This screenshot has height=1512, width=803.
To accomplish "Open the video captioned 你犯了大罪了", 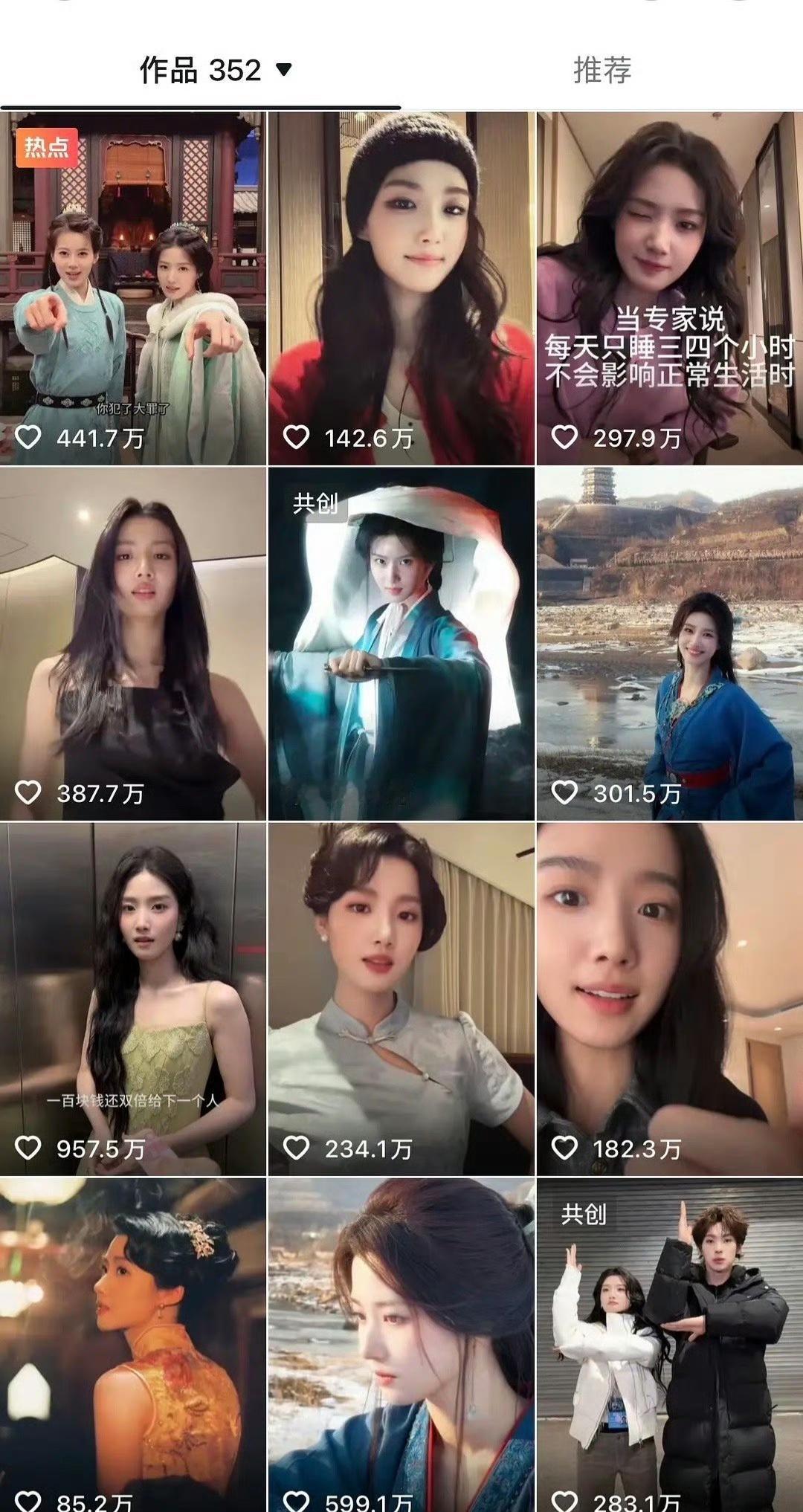I will (x=134, y=282).
